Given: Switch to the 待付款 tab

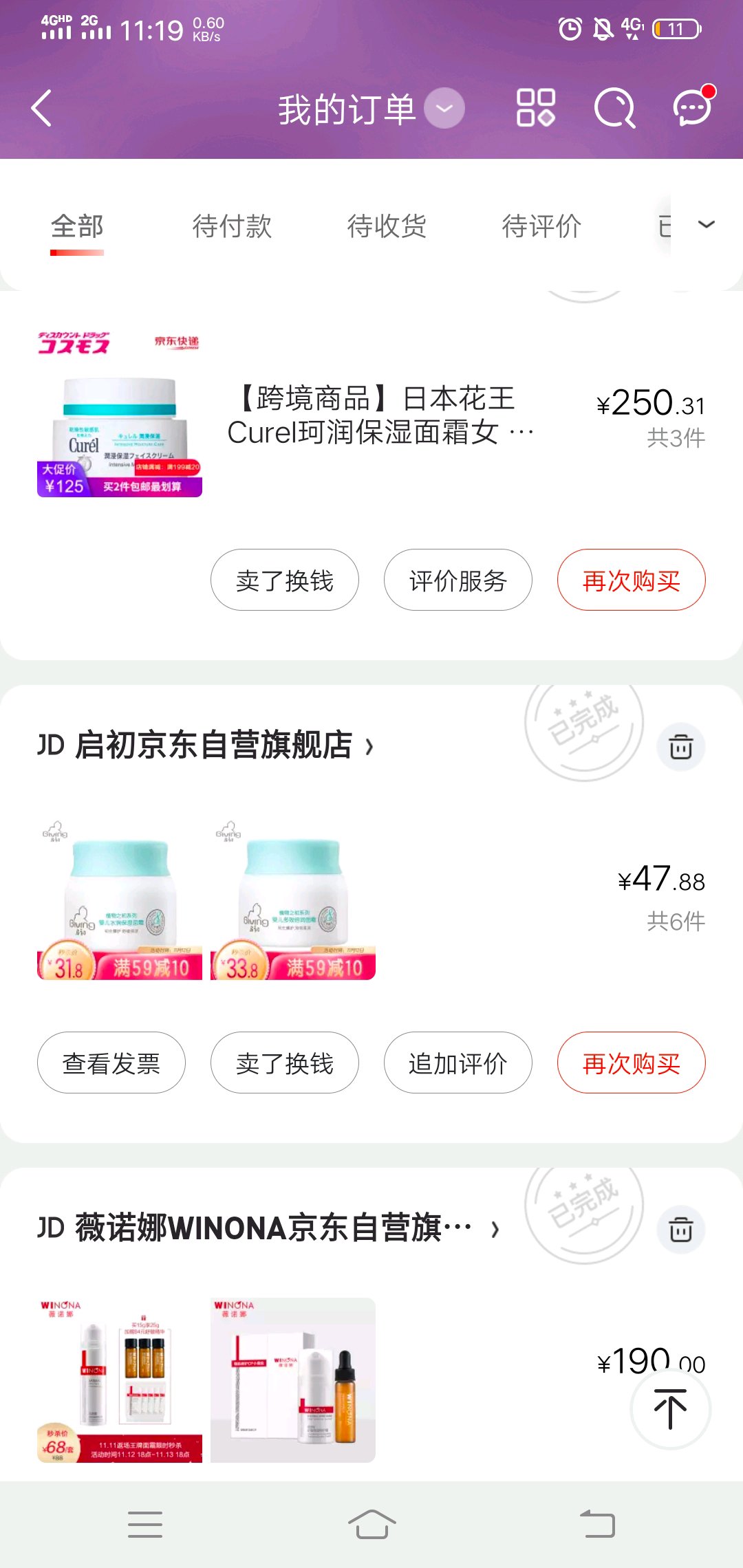Looking at the screenshot, I should pyautogui.click(x=232, y=226).
